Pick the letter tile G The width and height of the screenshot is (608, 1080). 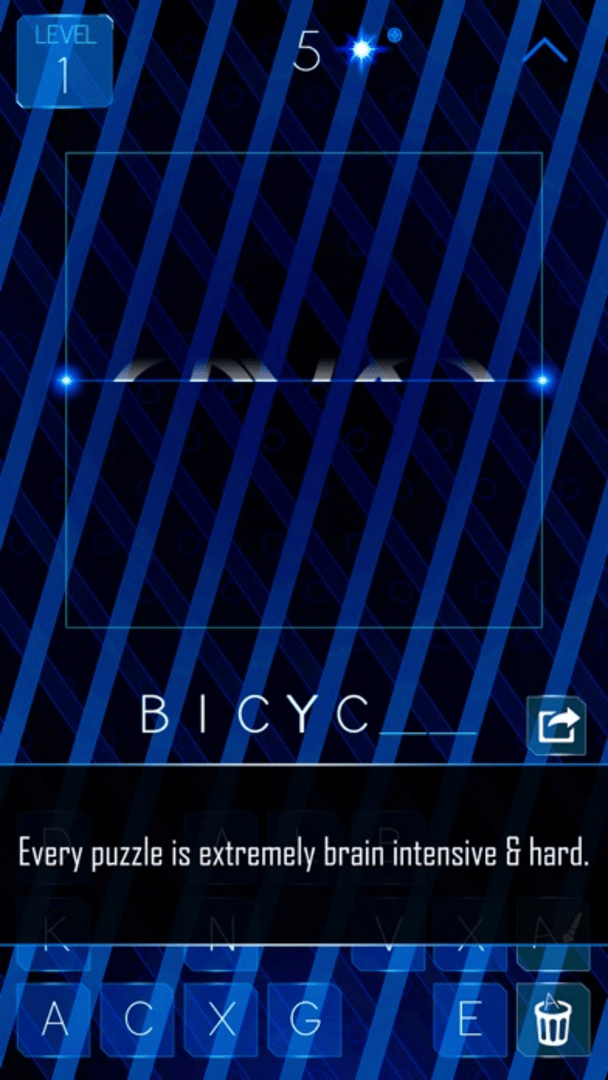305,1020
